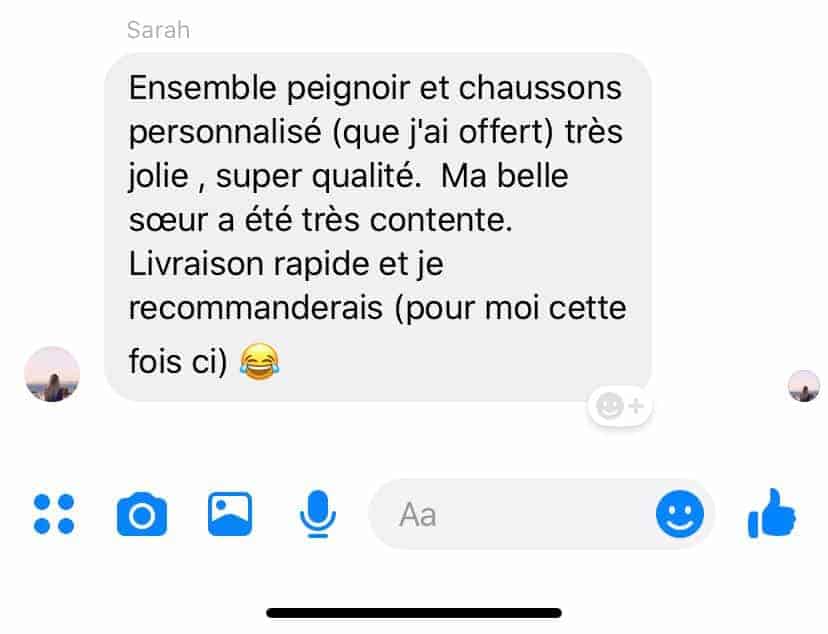Open the camera to take a photo
Viewport: 828px width, 634px height.
coord(141,515)
